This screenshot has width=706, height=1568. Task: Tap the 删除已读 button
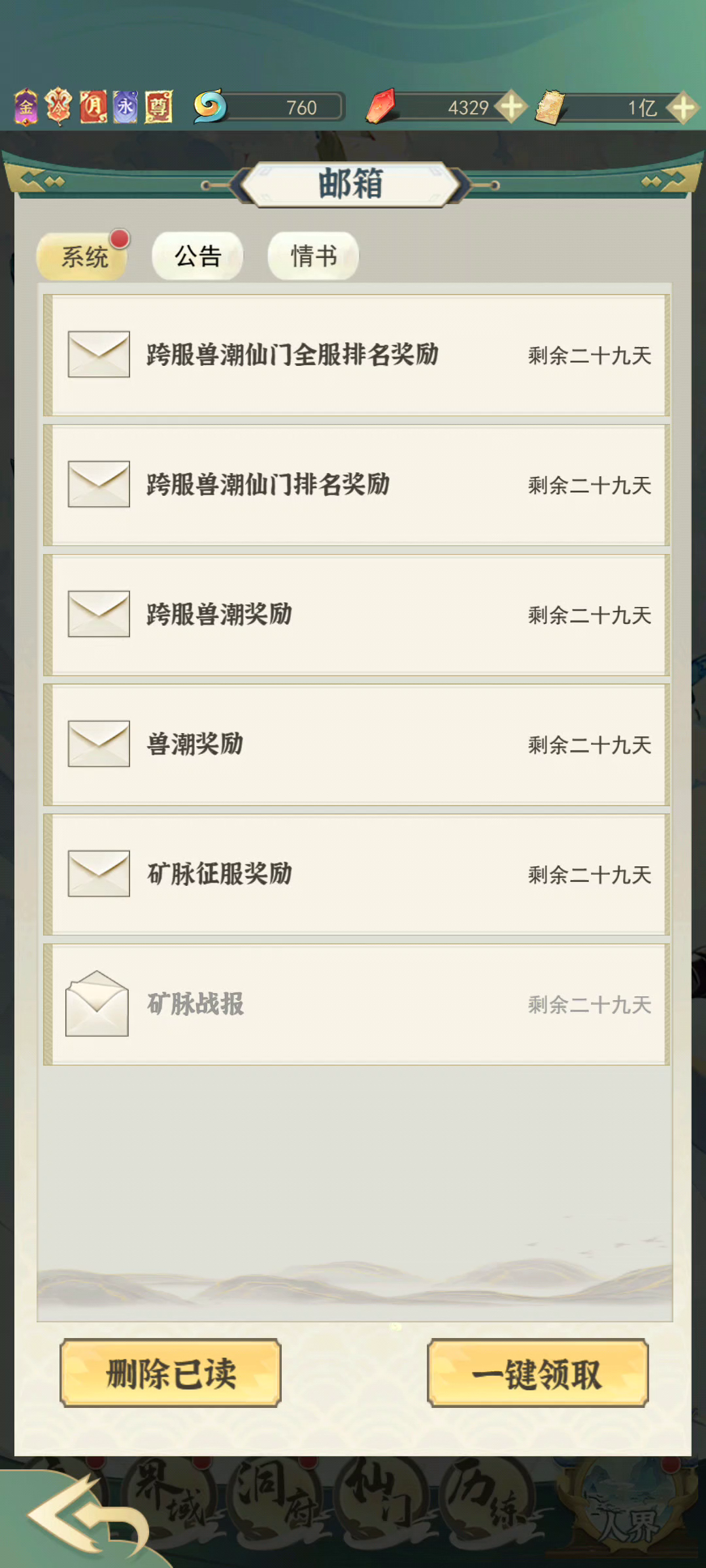point(171,1373)
